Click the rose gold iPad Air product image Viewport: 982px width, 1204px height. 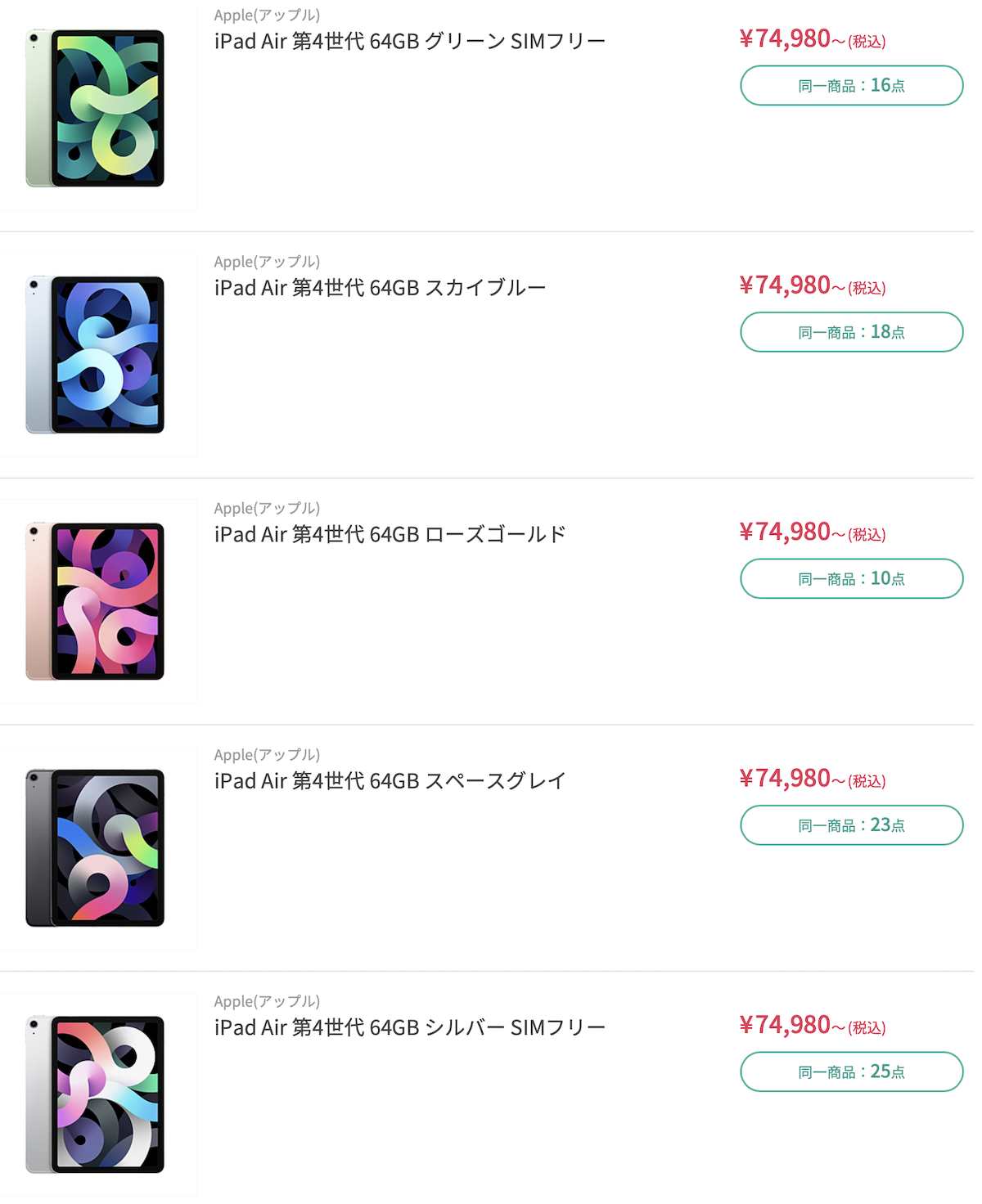tap(98, 600)
